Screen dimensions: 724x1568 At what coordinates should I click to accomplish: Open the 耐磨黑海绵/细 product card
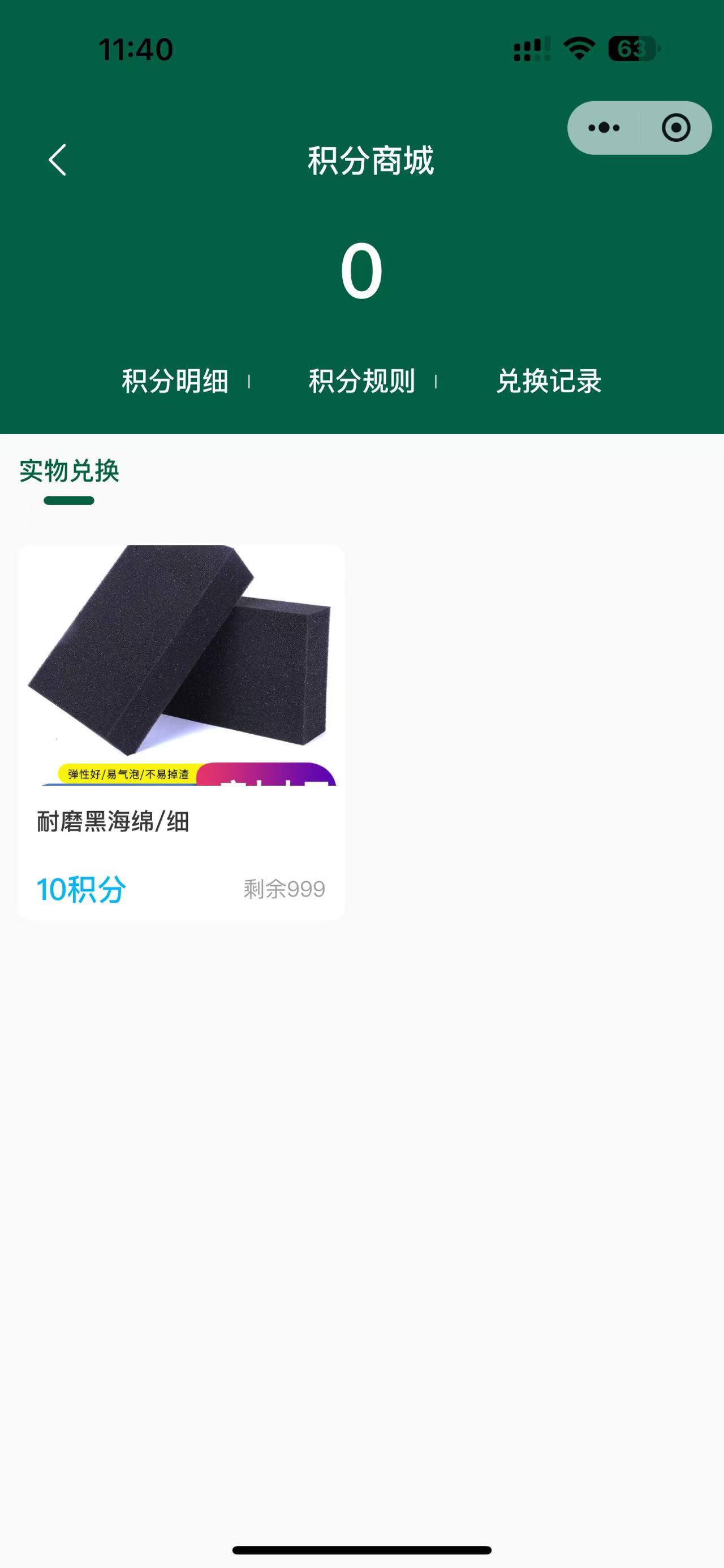click(181, 730)
